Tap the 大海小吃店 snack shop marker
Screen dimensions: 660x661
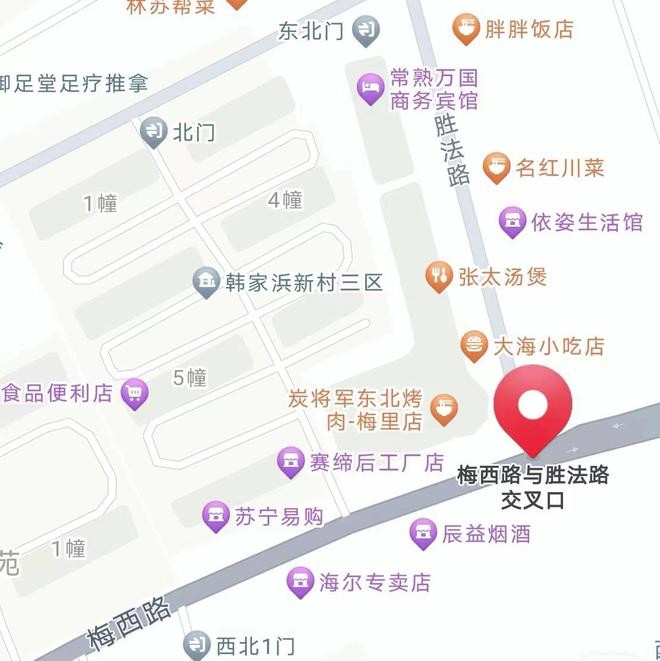(x=473, y=346)
